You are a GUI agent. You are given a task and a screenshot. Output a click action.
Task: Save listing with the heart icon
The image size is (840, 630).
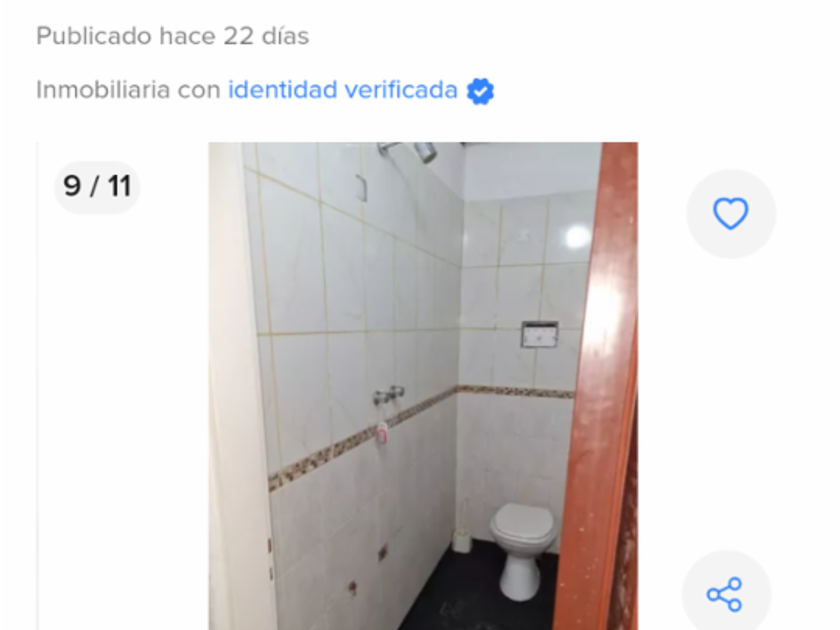(730, 213)
